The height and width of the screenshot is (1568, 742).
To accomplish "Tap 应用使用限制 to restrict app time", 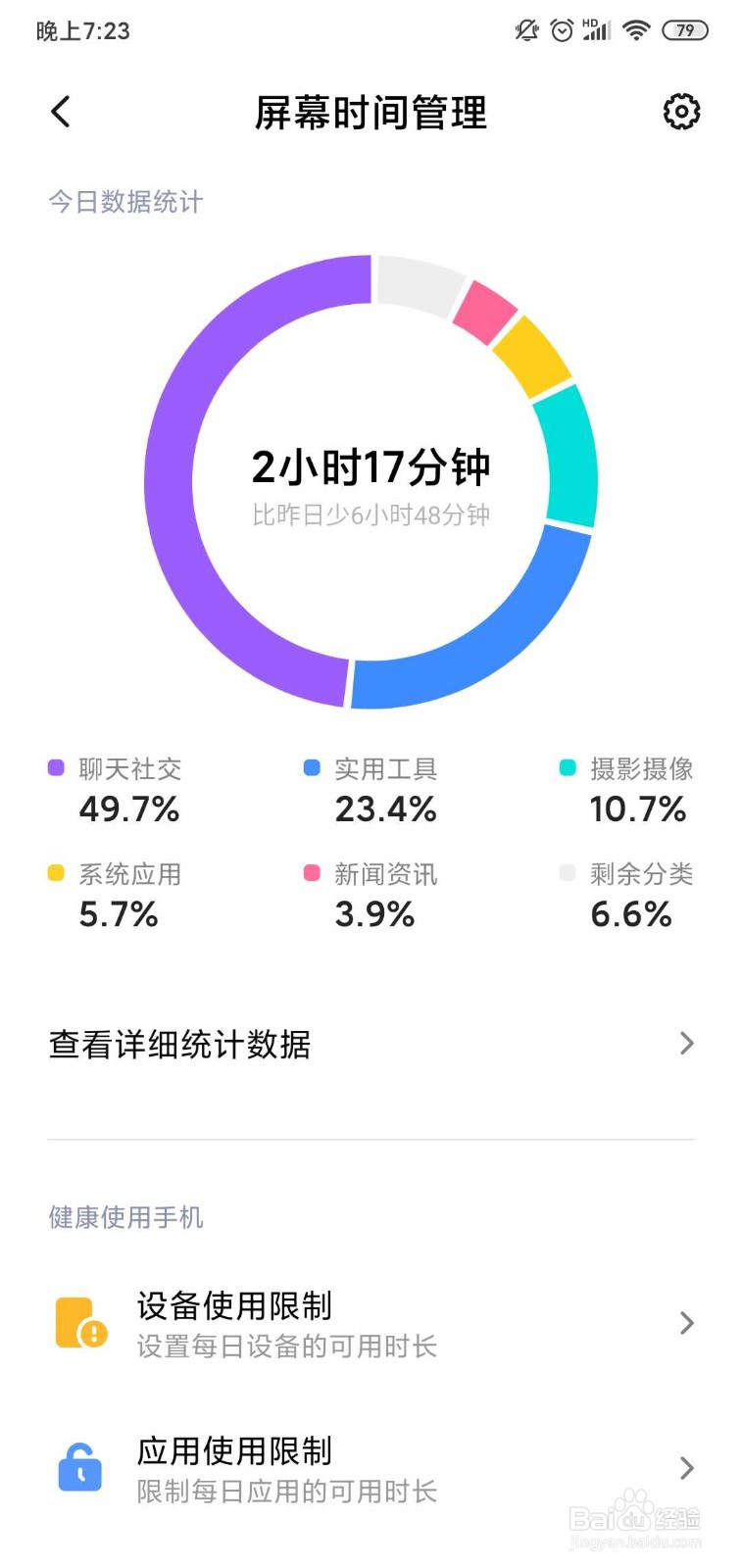I will tap(235, 1451).
